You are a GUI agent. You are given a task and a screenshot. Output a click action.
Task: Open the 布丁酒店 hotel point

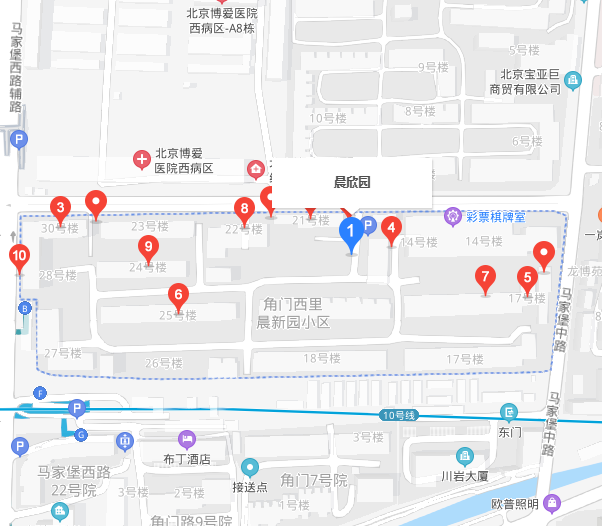(186, 439)
